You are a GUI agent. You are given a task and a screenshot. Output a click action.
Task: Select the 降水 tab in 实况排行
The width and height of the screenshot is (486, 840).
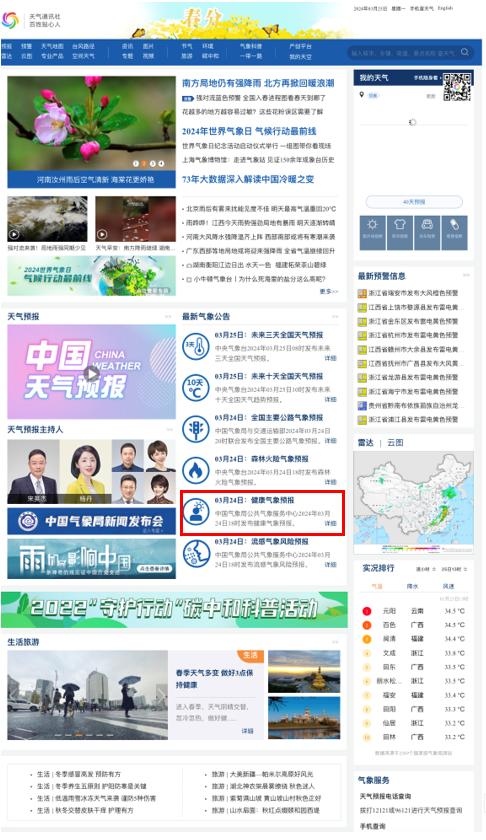[412, 586]
